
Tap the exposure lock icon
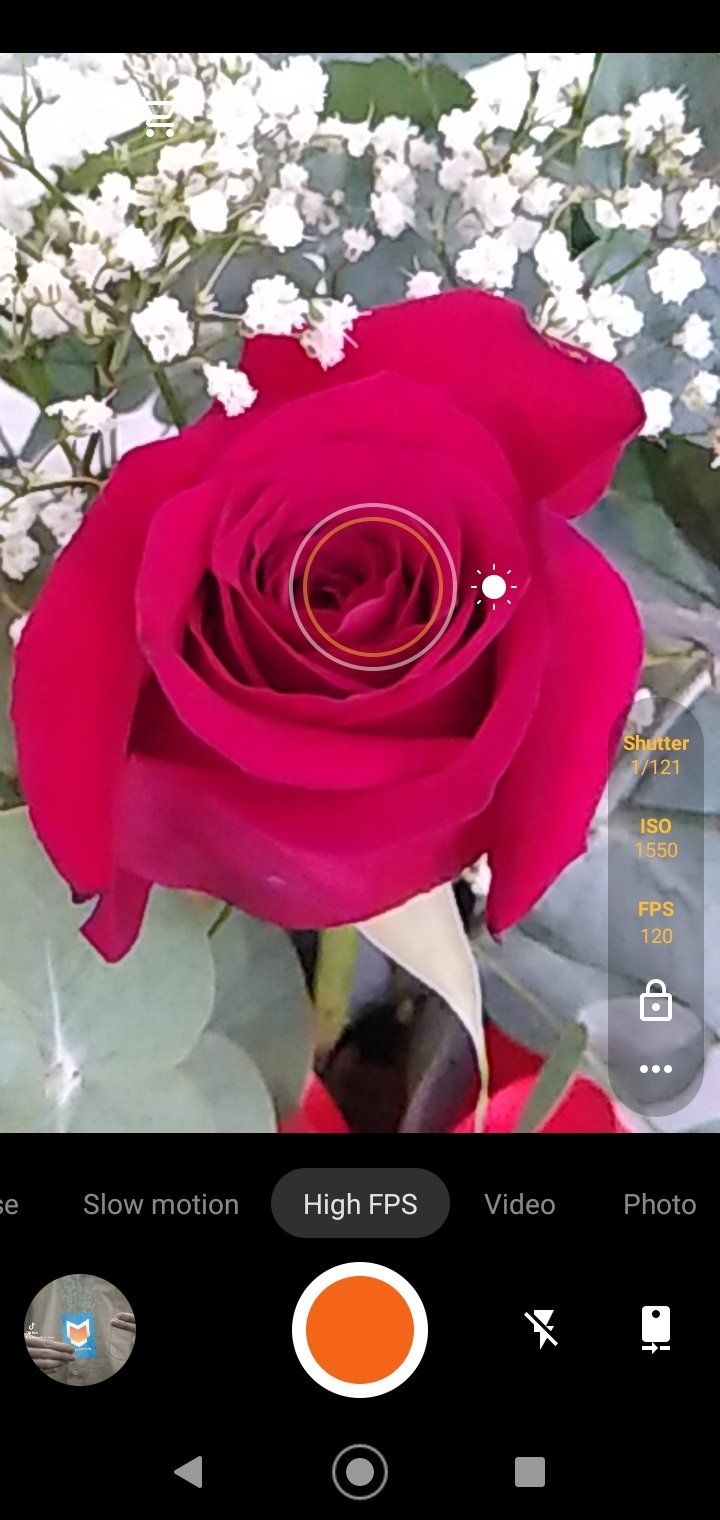(656, 1000)
